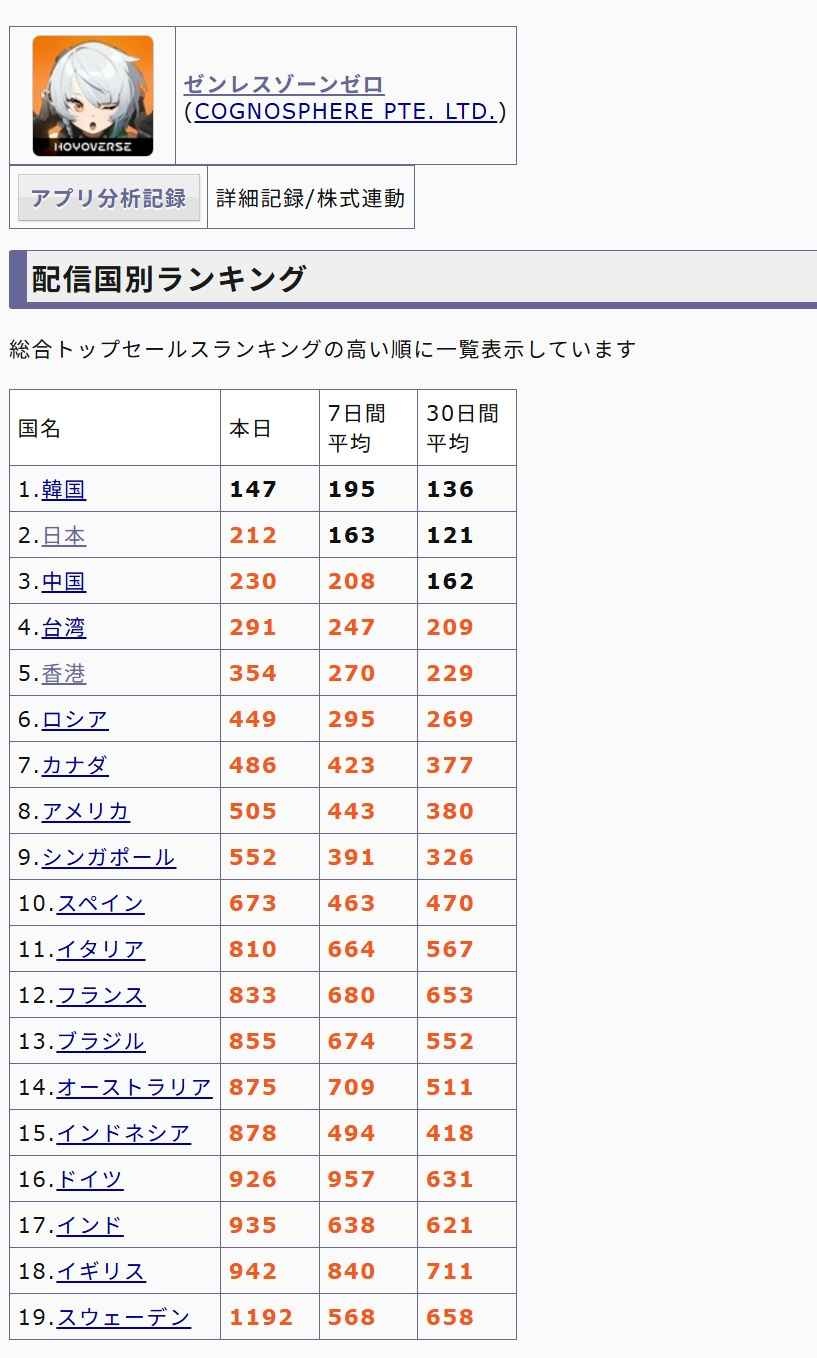The height and width of the screenshot is (1358, 817).
Task: Switch to the アプリ分析記録 tab
Action: (108, 198)
